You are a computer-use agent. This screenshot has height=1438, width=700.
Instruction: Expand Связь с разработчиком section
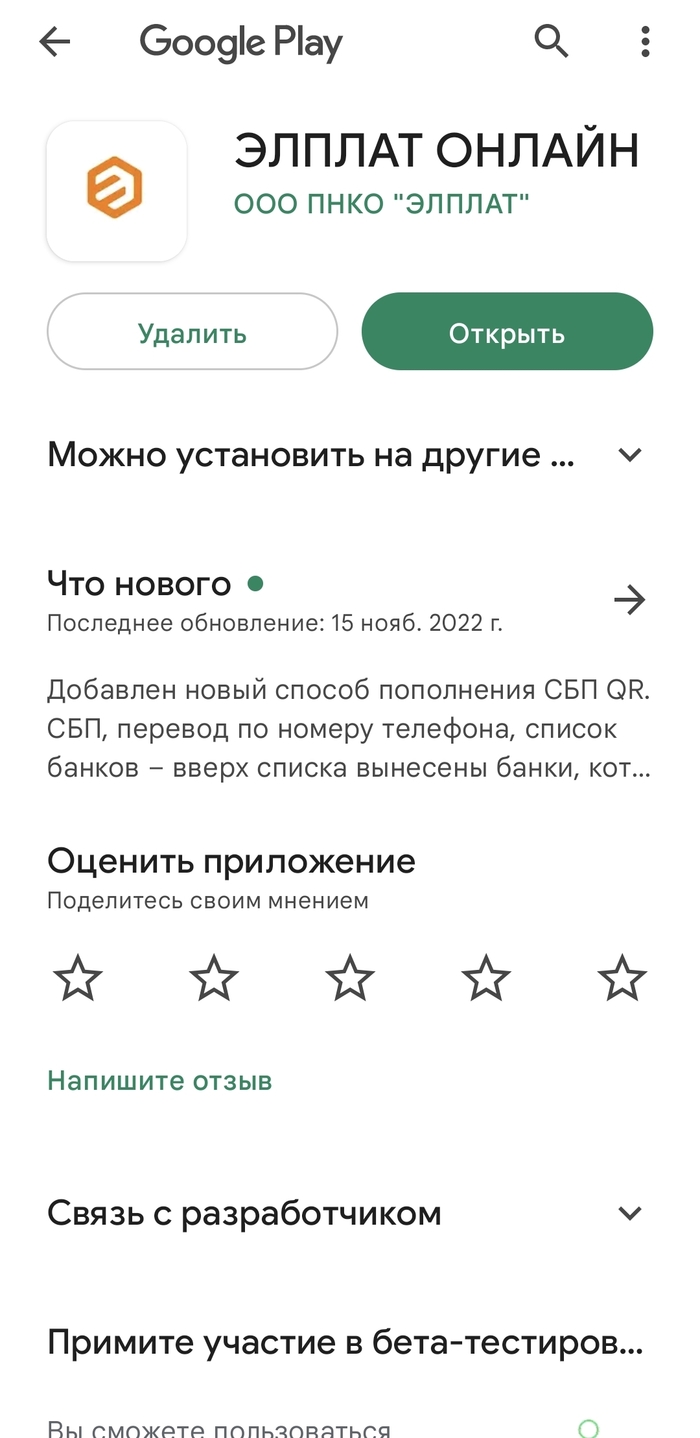click(629, 1214)
